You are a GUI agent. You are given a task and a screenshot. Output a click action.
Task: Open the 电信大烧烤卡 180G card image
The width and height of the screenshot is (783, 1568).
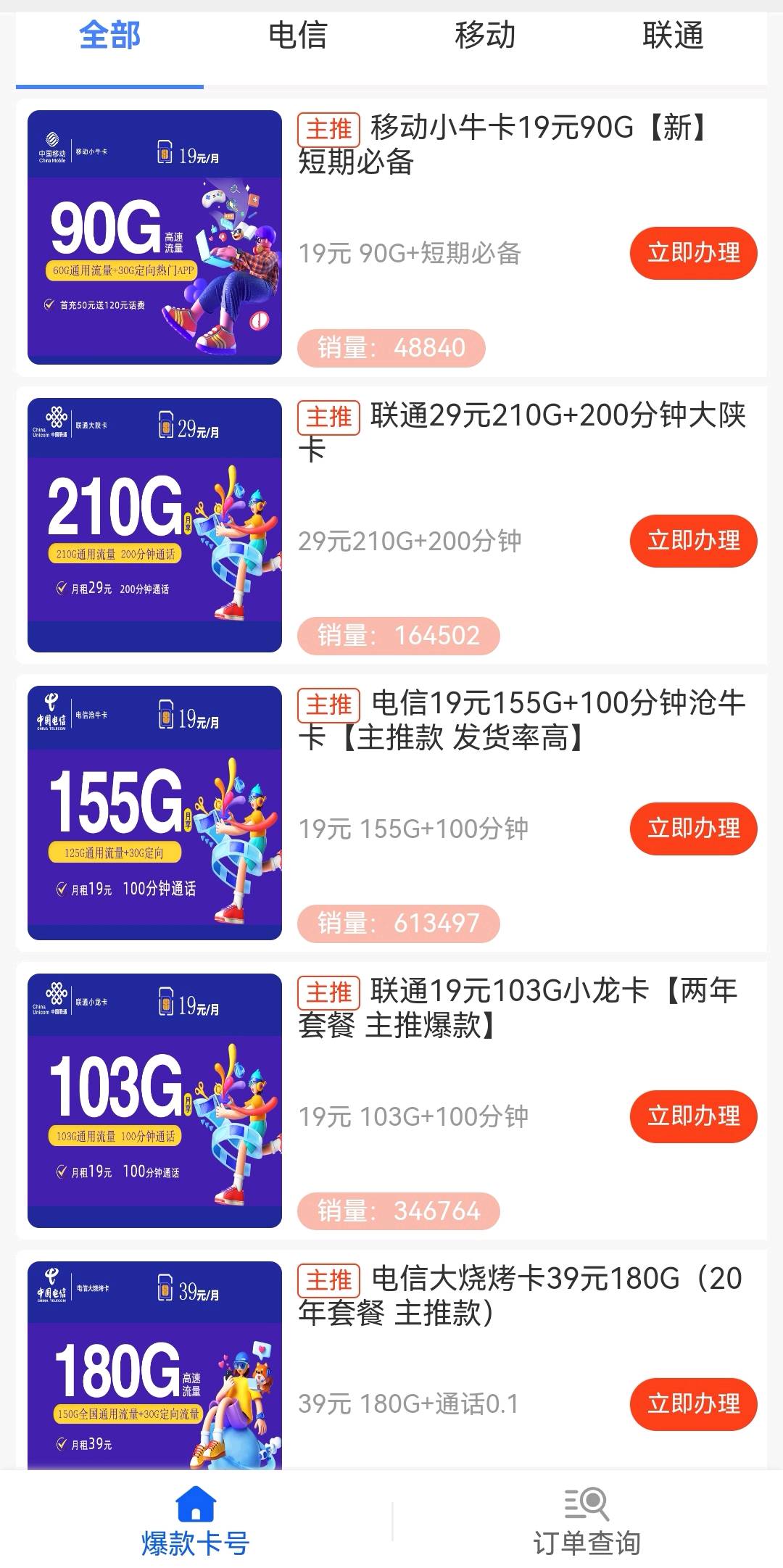pos(154,1366)
